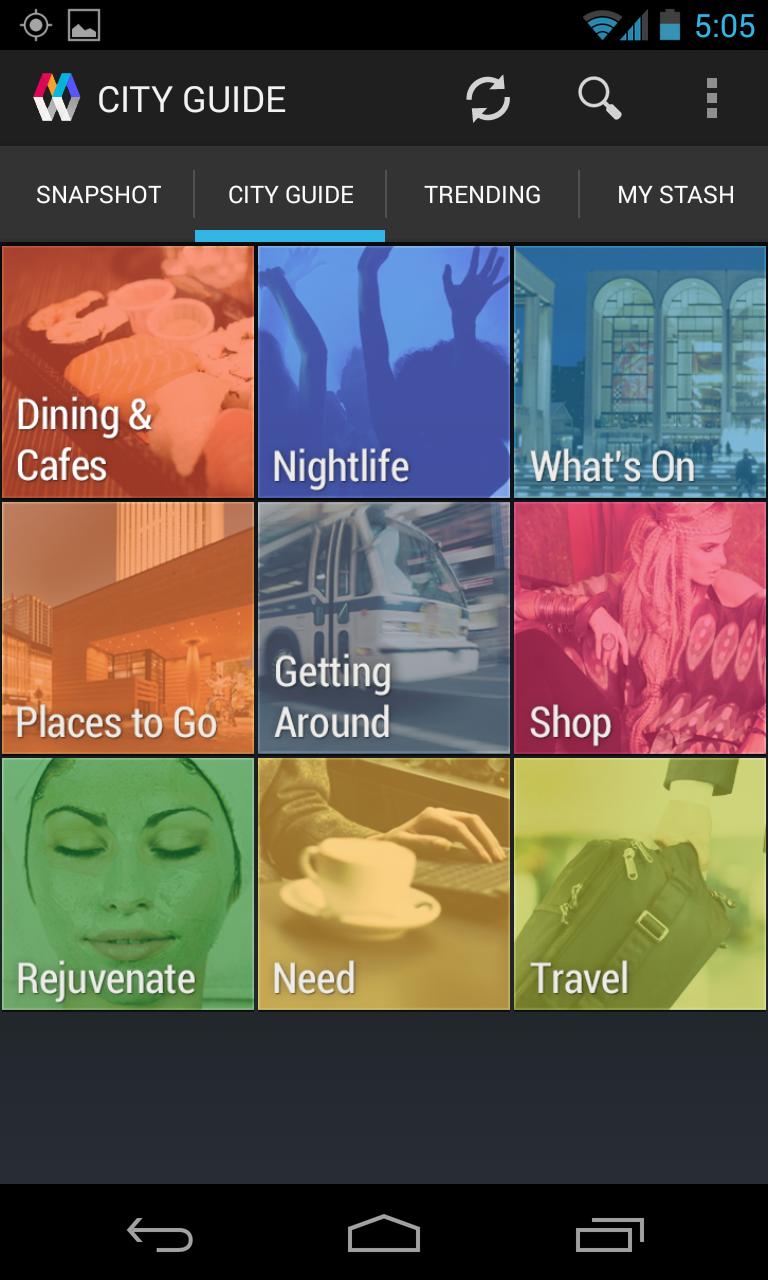Tap the location indicator in status bar
The width and height of the screenshot is (768, 1280).
[37, 22]
